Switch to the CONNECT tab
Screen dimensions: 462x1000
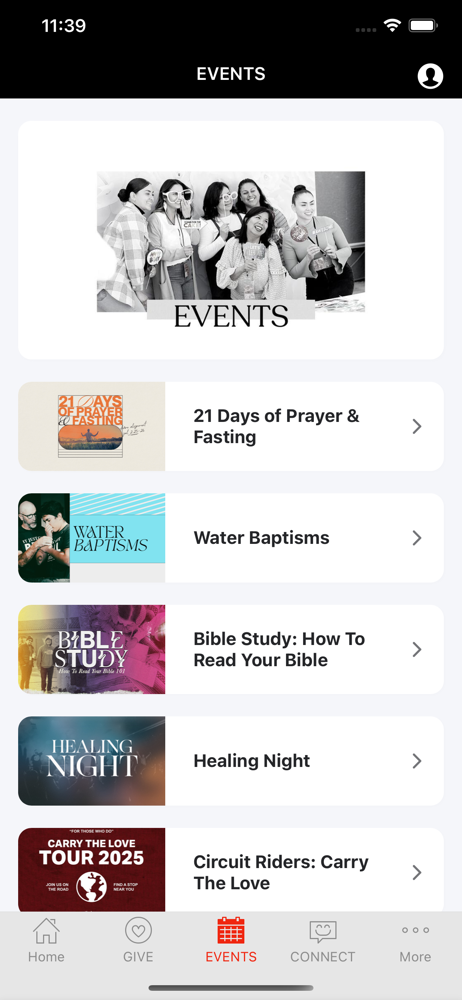323,940
